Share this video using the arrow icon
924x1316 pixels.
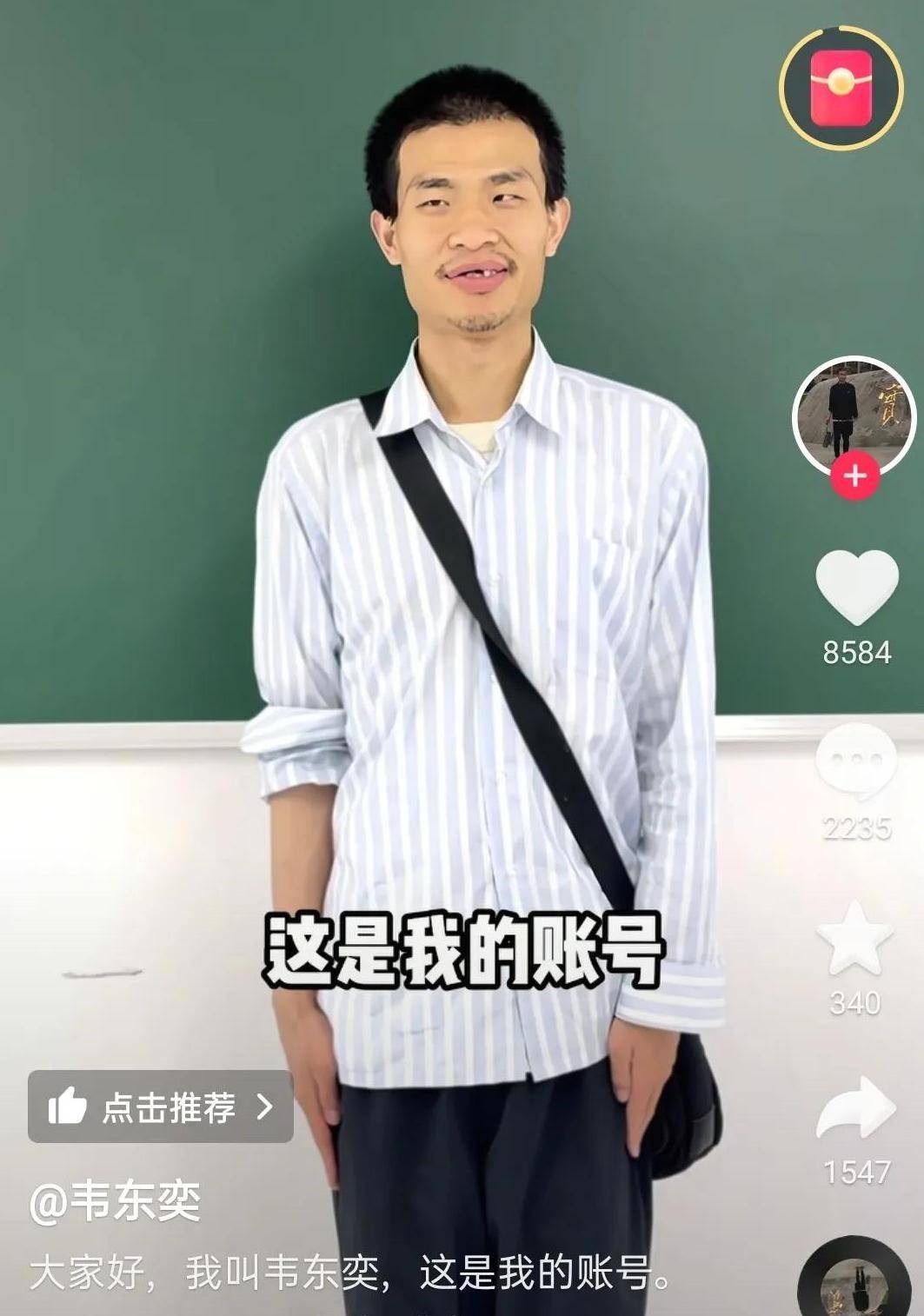[856, 1108]
